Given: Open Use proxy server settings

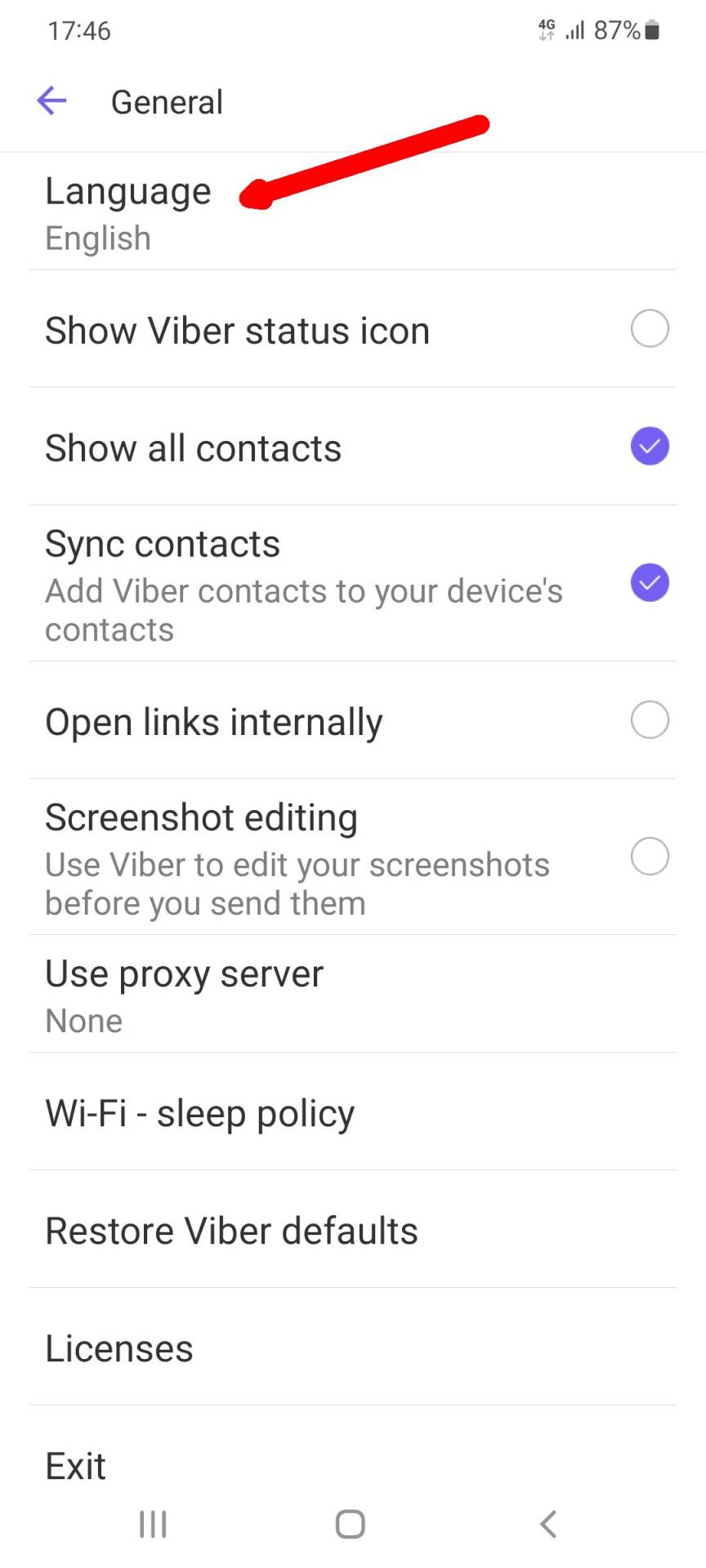Looking at the screenshot, I should pos(184,995).
